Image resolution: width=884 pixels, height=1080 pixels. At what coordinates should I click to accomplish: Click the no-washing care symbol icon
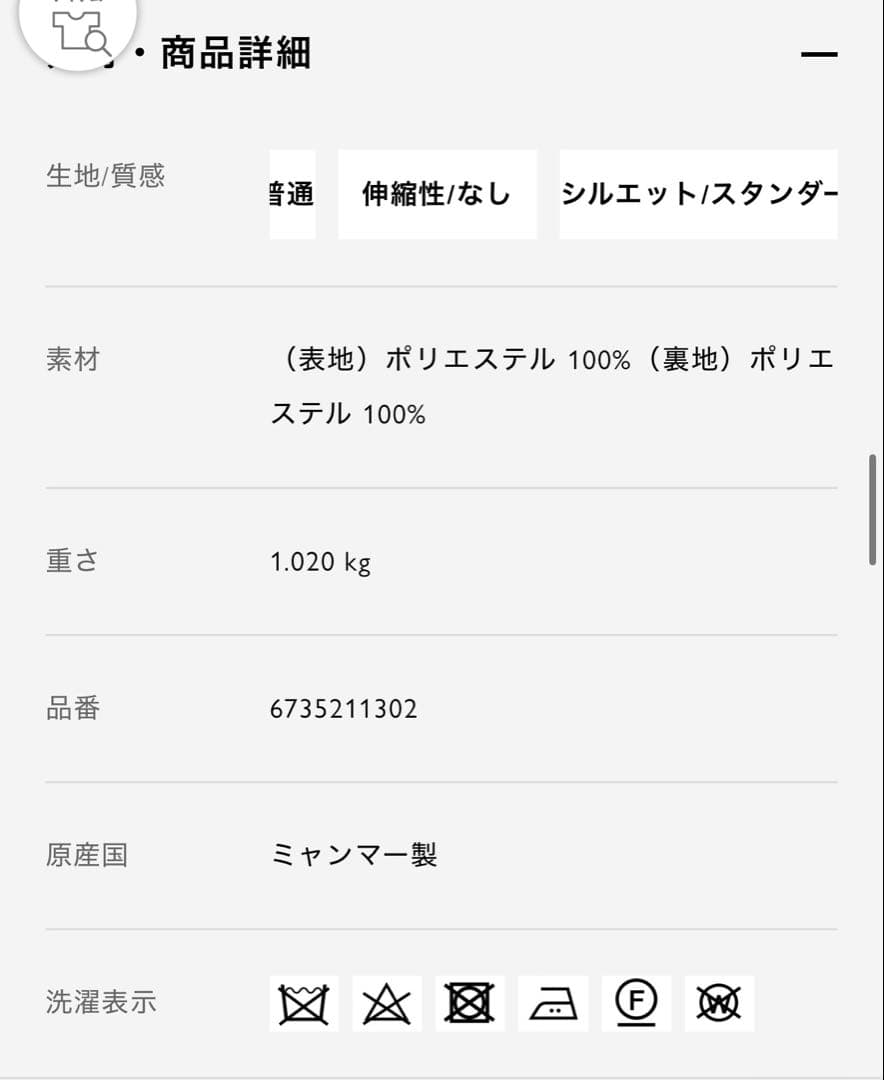click(x=302, y=1003)
